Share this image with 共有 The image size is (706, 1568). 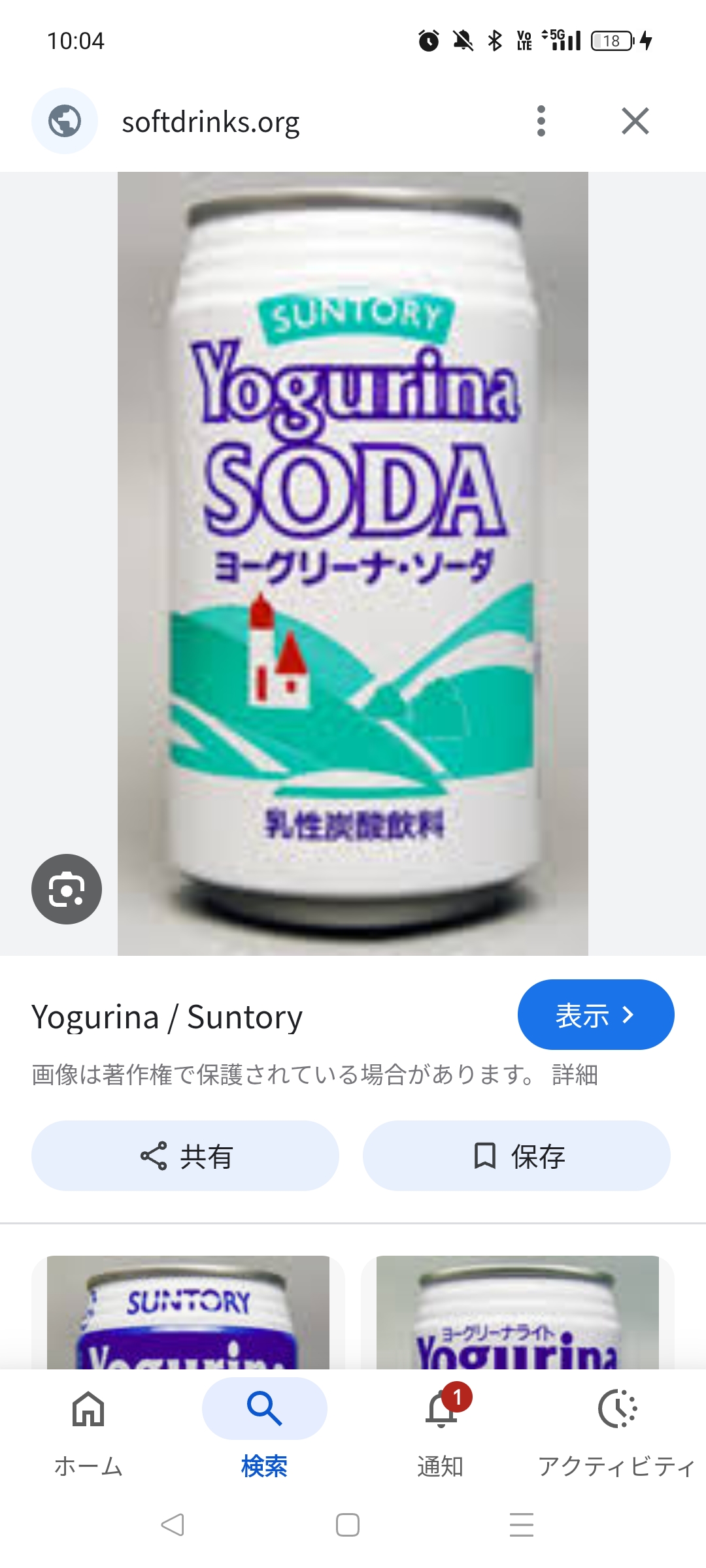185,1156
